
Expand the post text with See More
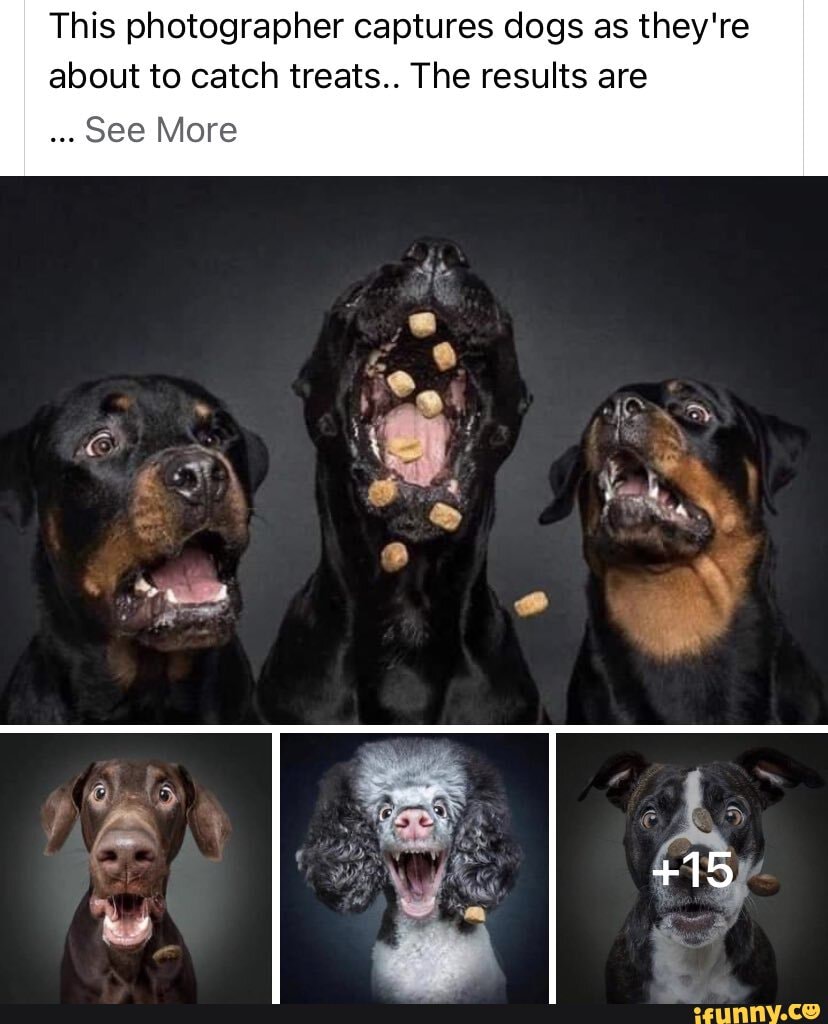160,130
